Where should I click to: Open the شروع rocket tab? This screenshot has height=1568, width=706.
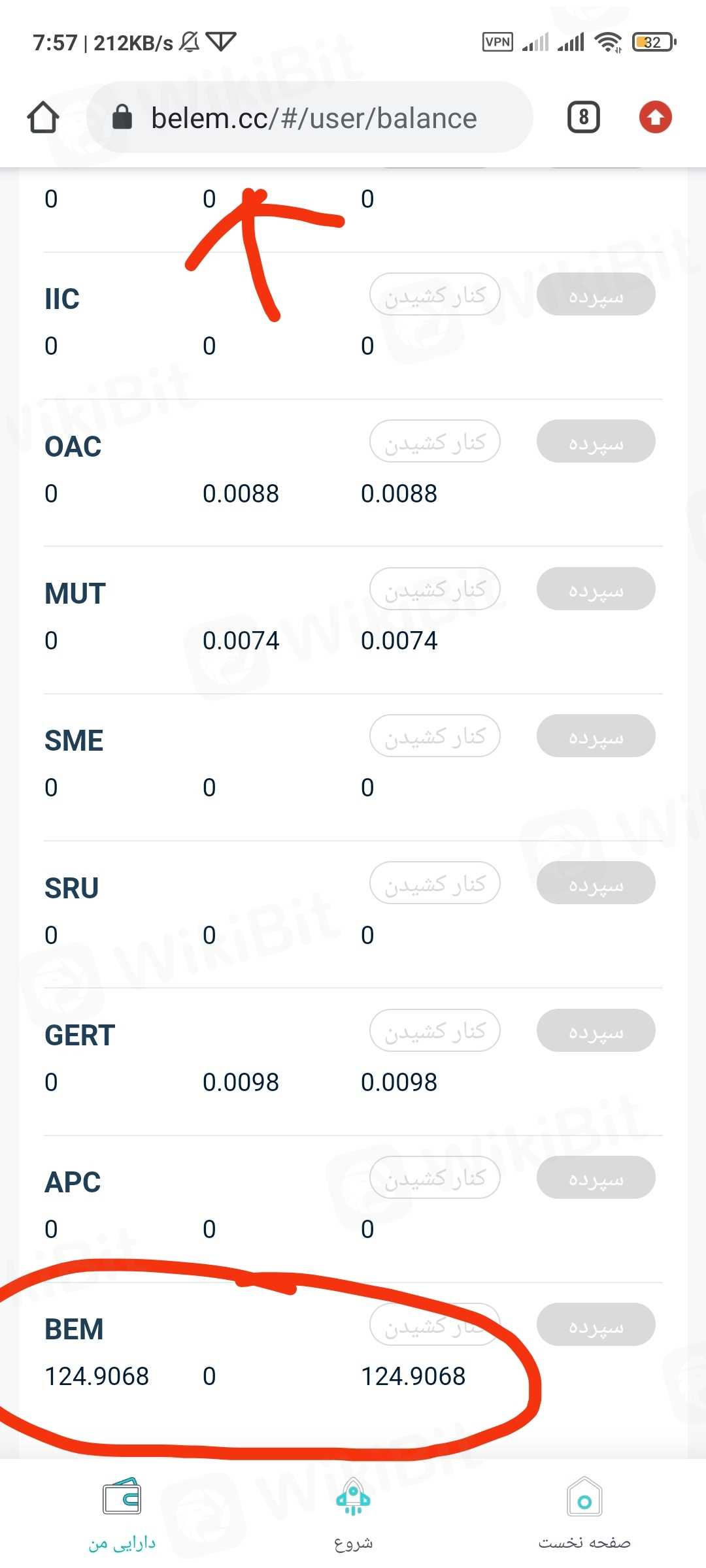[x=353, y=1513]
